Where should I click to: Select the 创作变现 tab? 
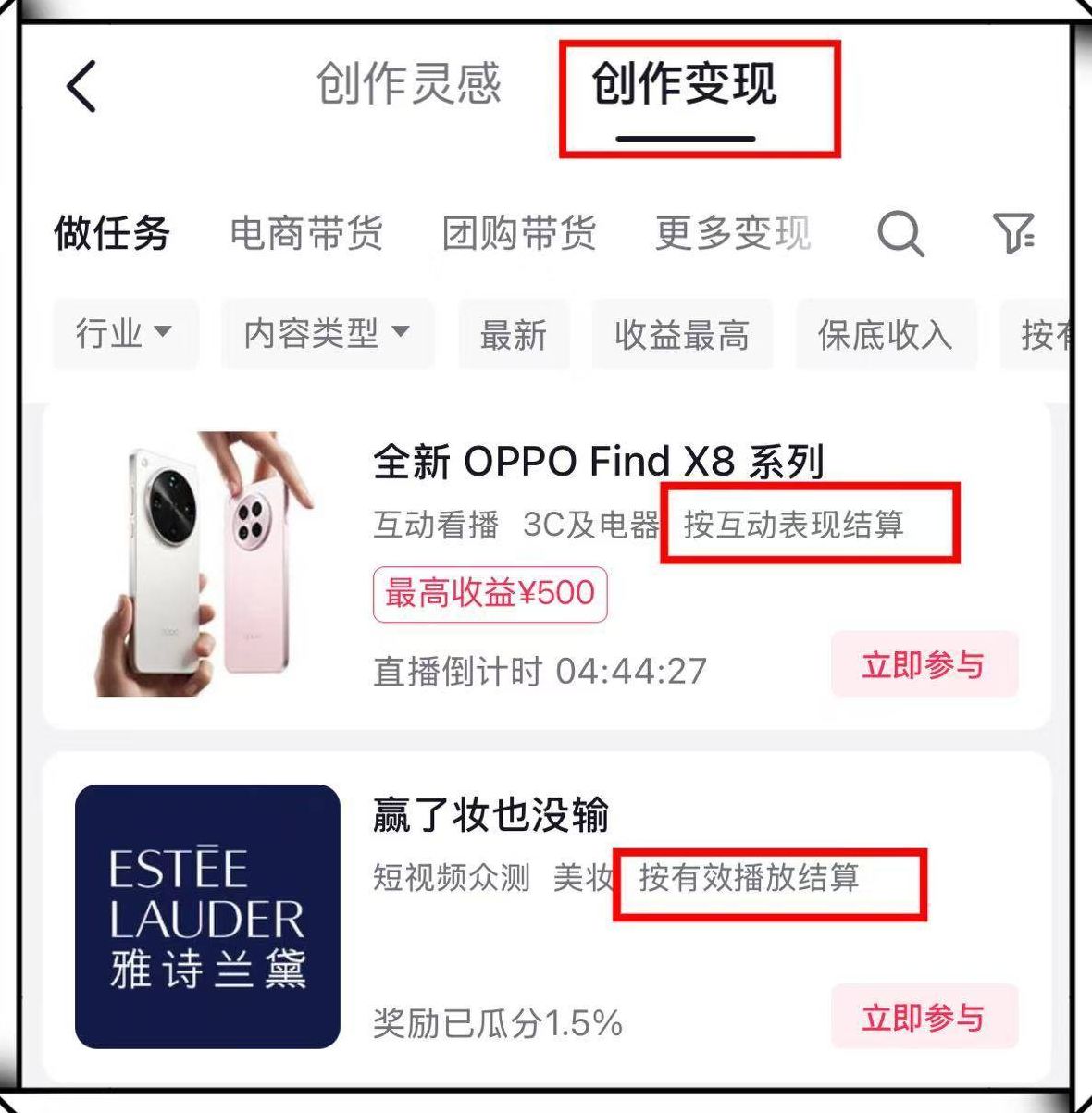coord(685,84)
